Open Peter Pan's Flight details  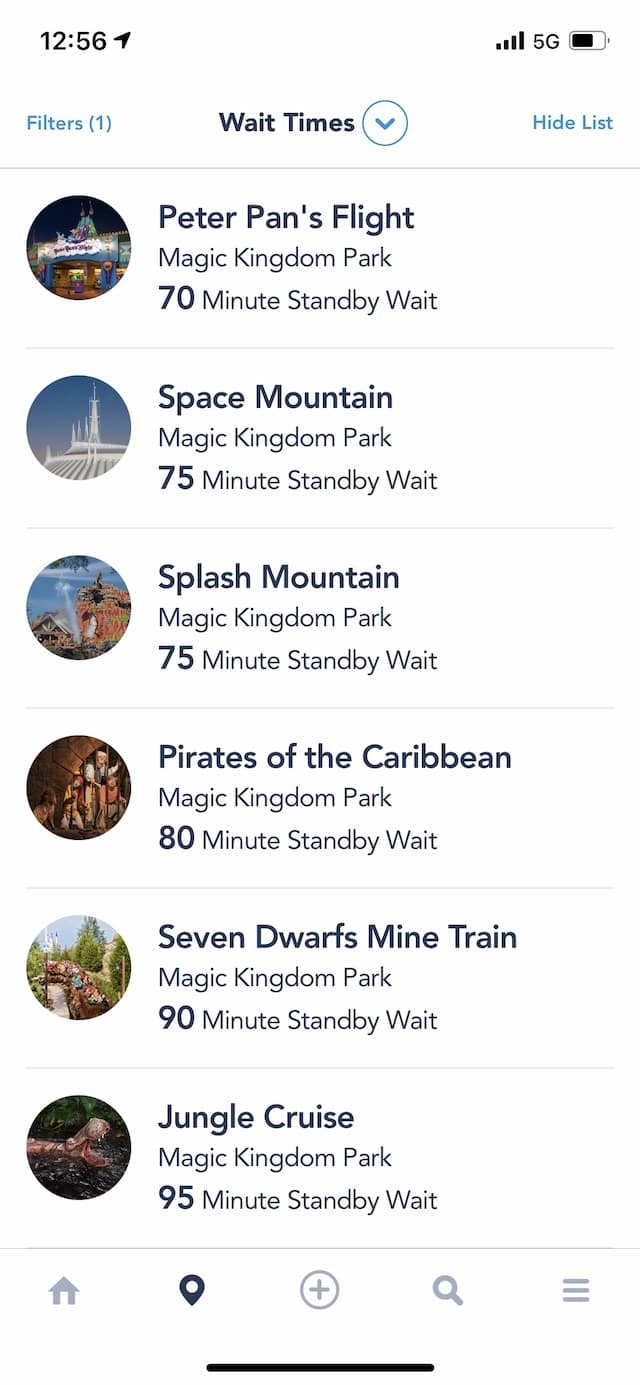[x=320, y=258]
